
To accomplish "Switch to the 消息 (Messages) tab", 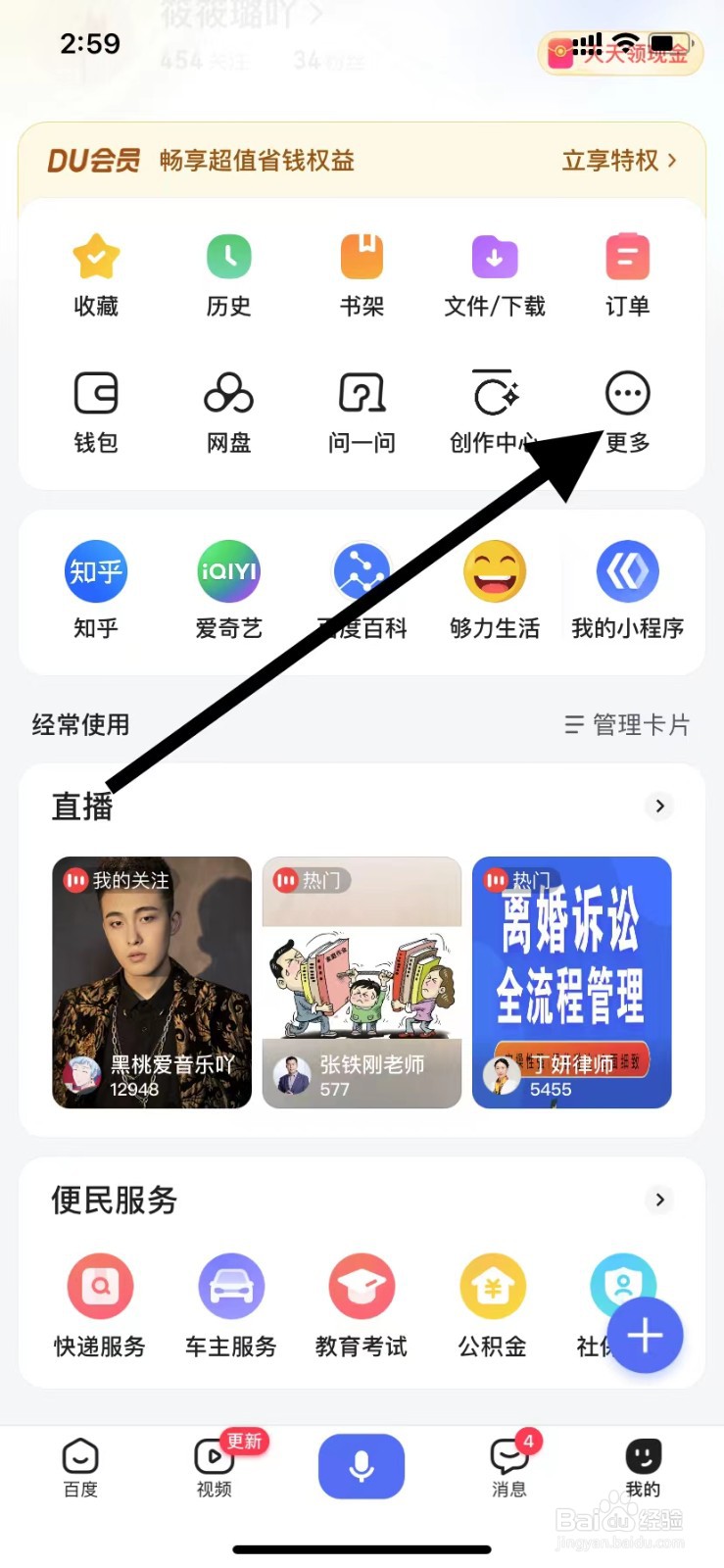I will click(x=507, y=1465).
